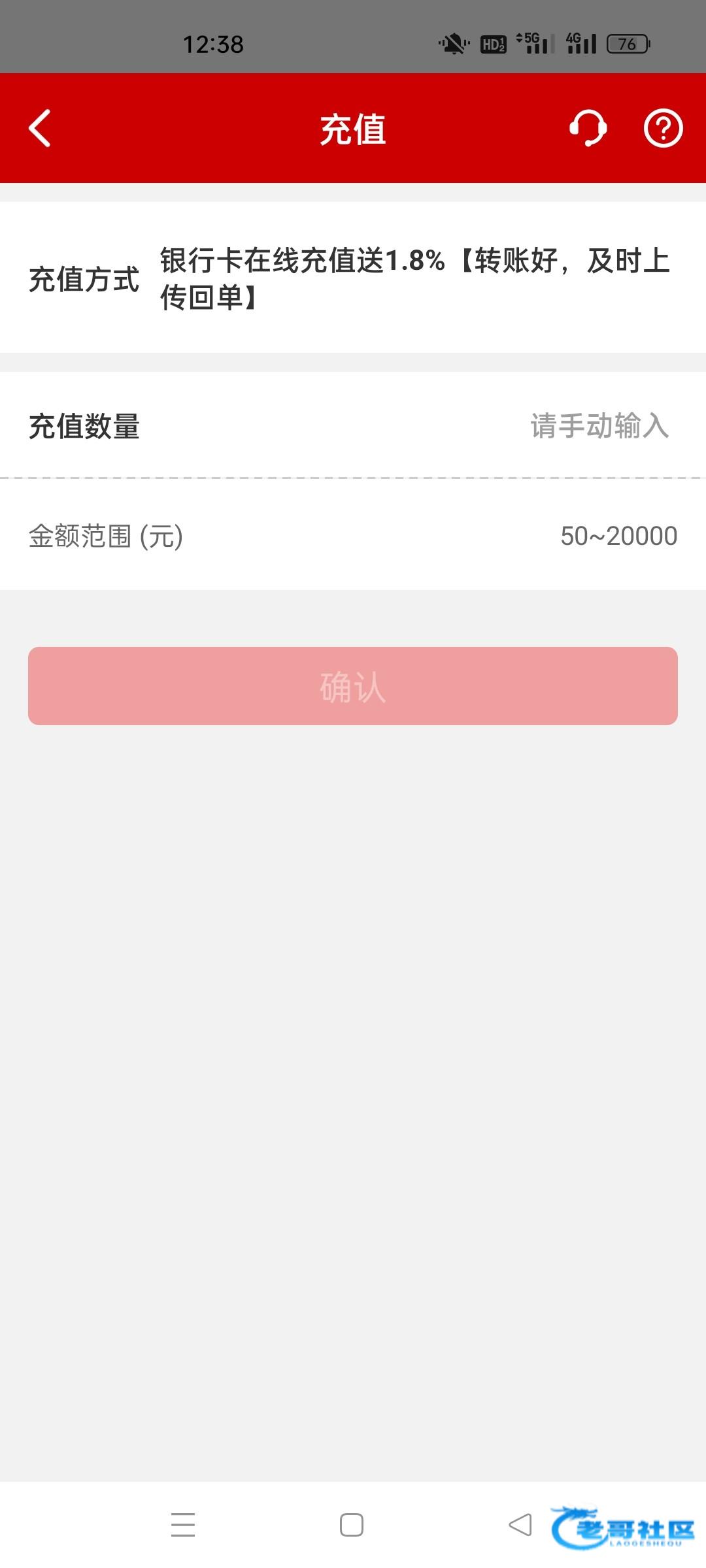Tap the 确认 button

[353, 686]
